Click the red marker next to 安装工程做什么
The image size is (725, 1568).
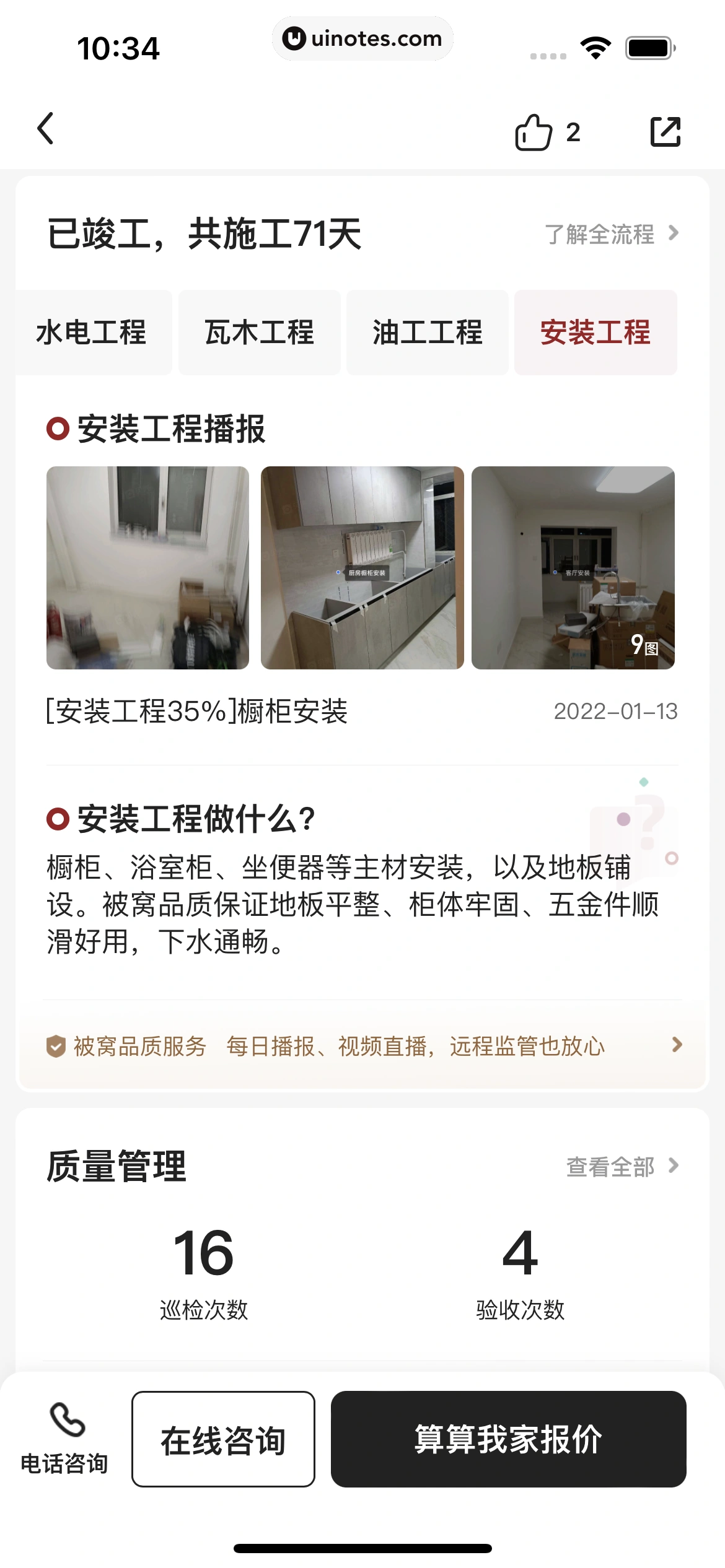58,821
